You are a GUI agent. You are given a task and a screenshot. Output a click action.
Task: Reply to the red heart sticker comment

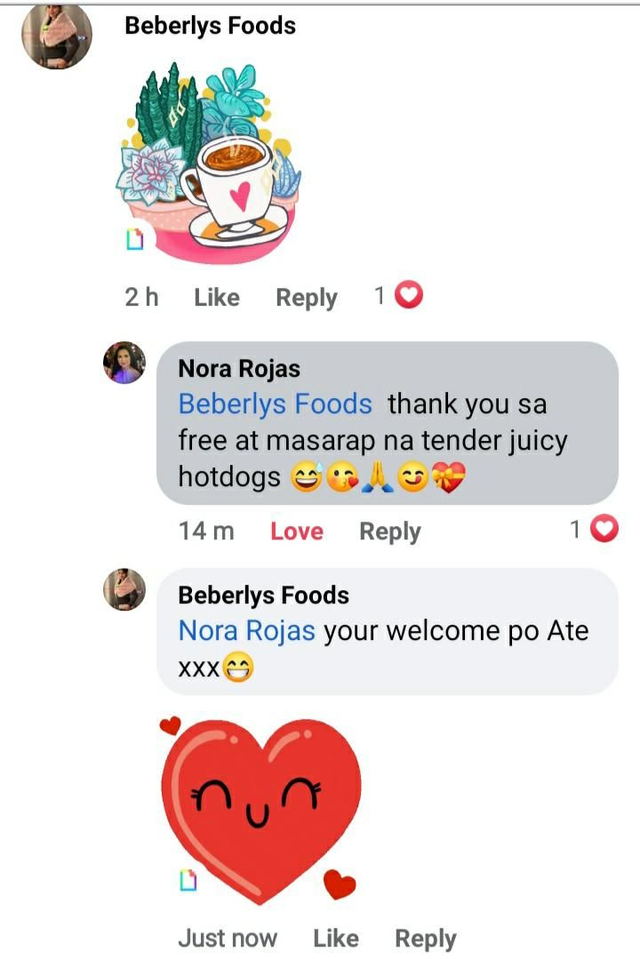pyautogui.click(x=425, y=938)
